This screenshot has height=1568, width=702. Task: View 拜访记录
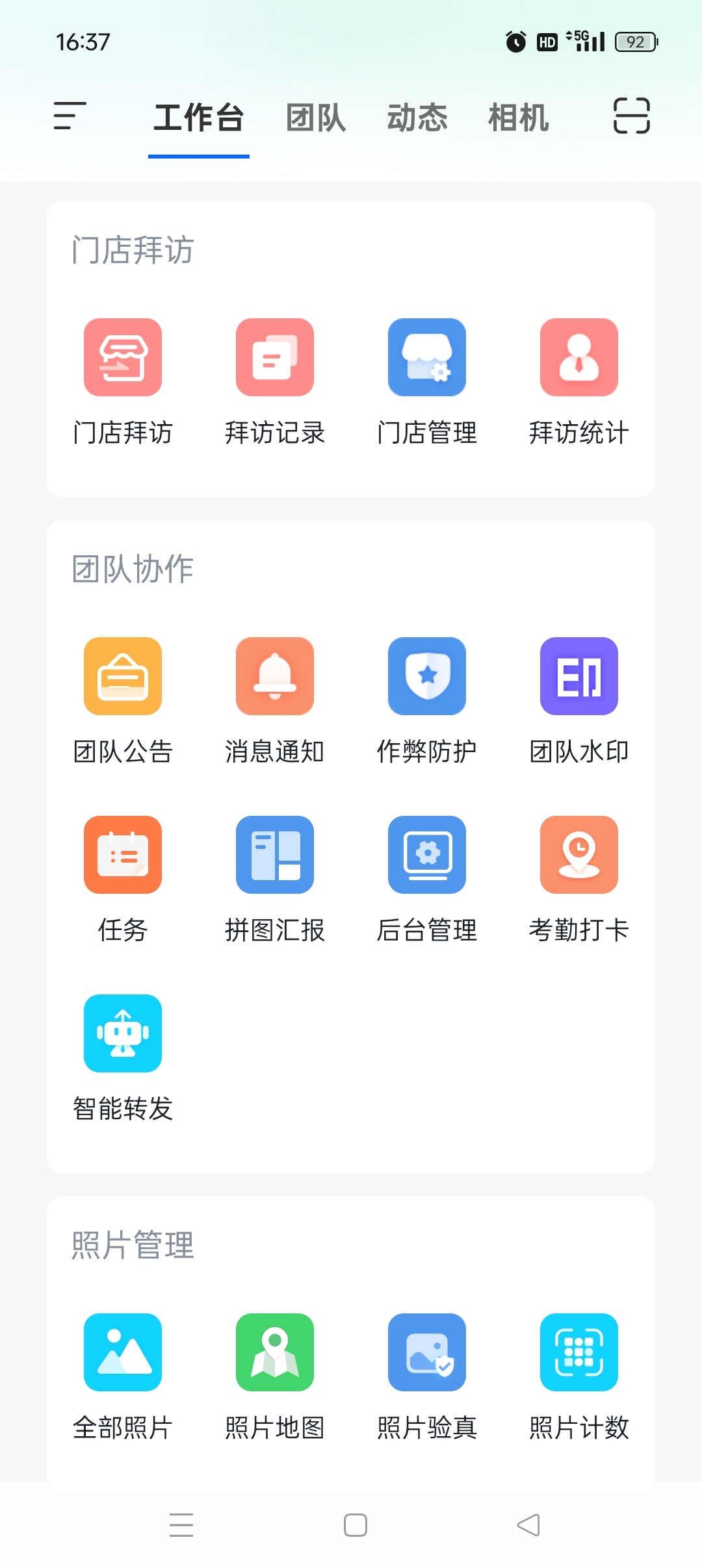275,357
